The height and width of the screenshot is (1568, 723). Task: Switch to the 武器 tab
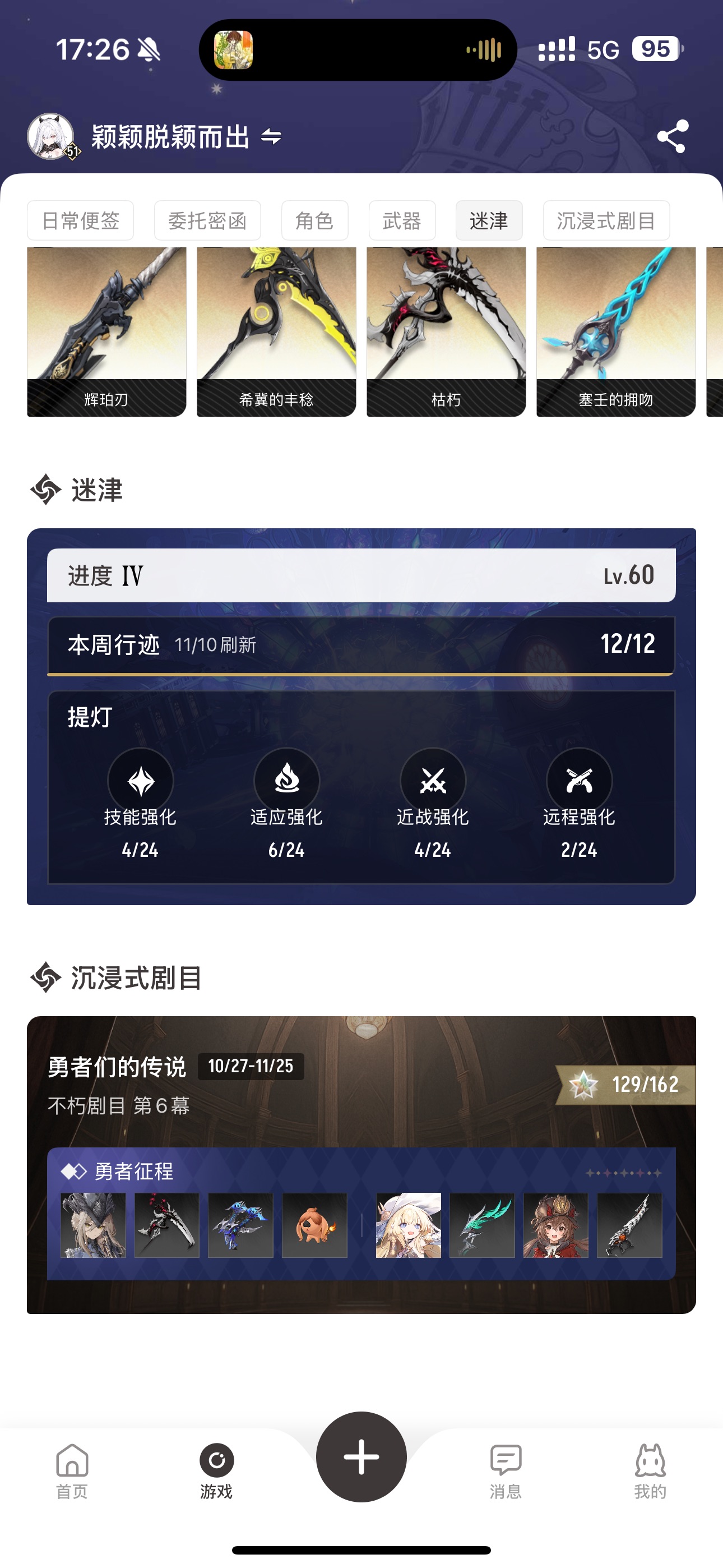point(402,220)
